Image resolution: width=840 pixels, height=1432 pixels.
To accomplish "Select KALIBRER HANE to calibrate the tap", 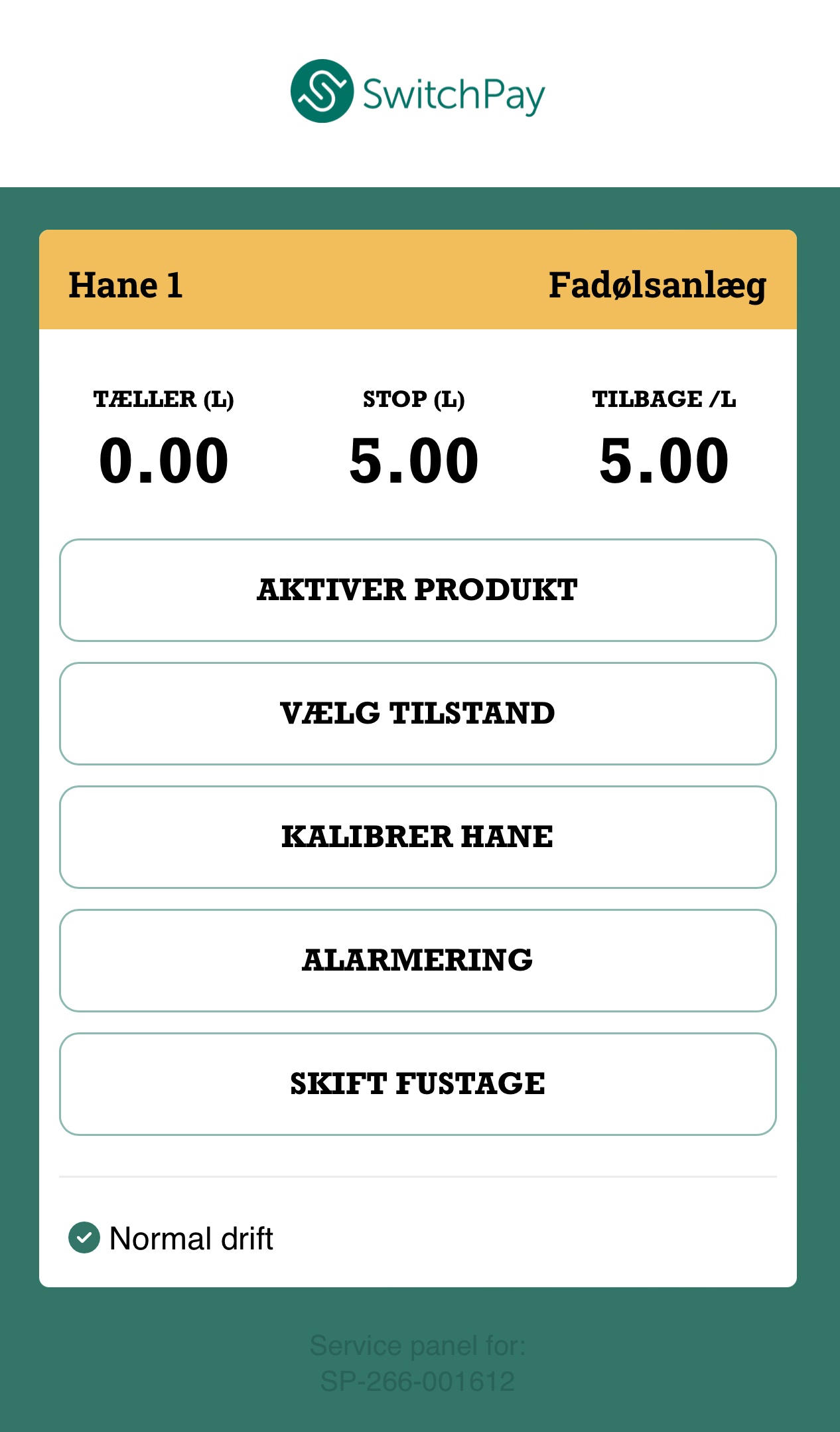I will pos(418,837).
